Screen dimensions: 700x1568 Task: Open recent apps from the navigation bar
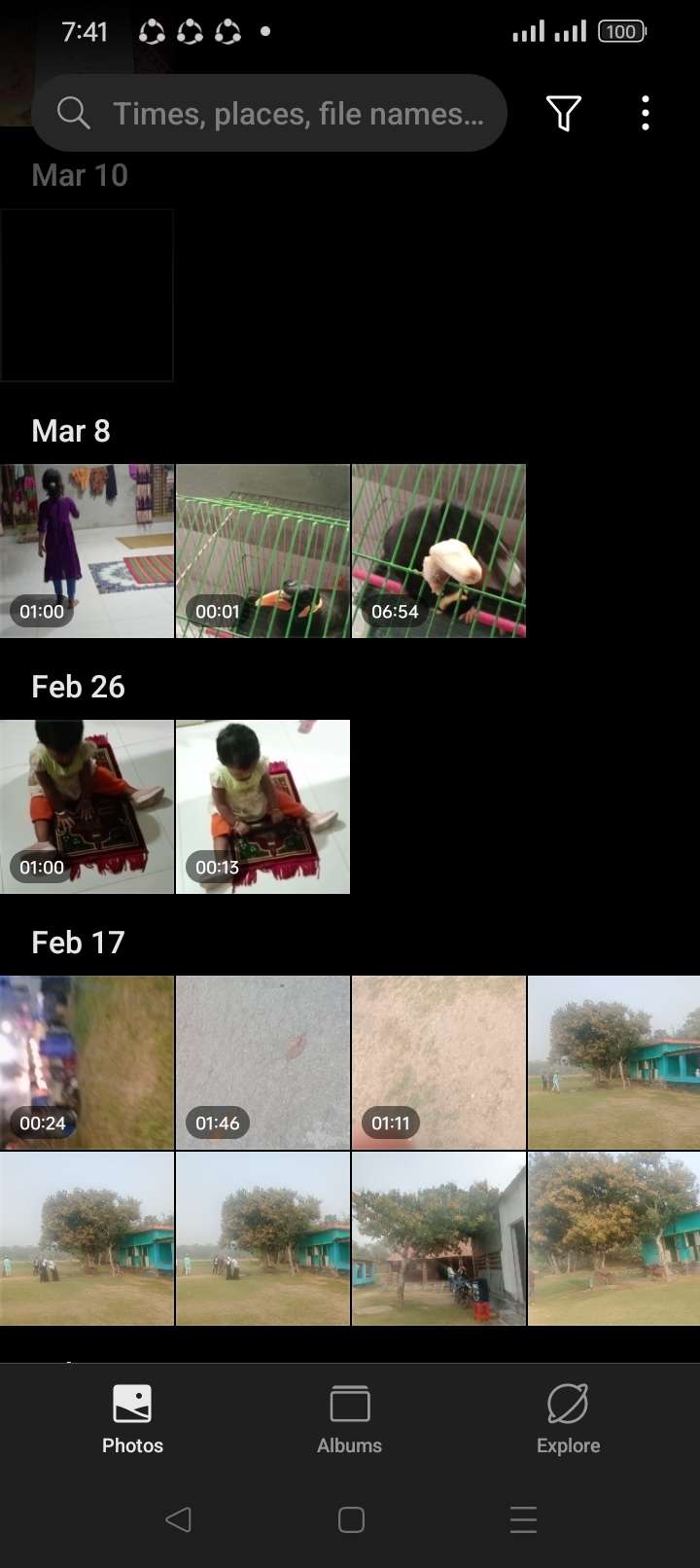523,1519
